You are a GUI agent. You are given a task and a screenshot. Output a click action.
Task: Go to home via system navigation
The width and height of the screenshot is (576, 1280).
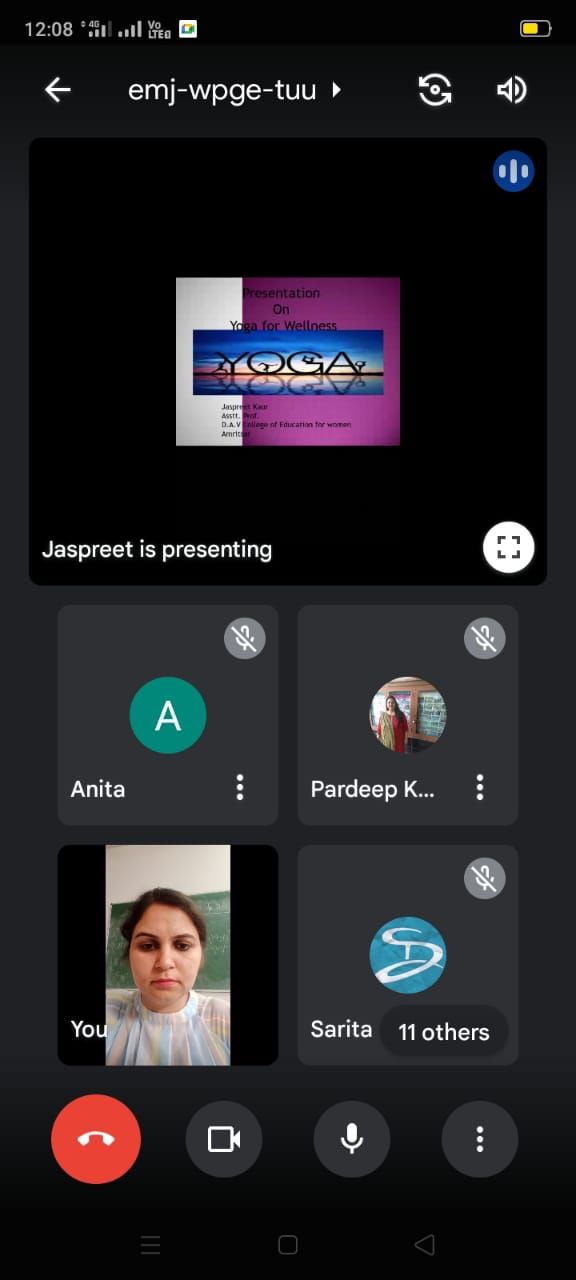[288, 1245]
